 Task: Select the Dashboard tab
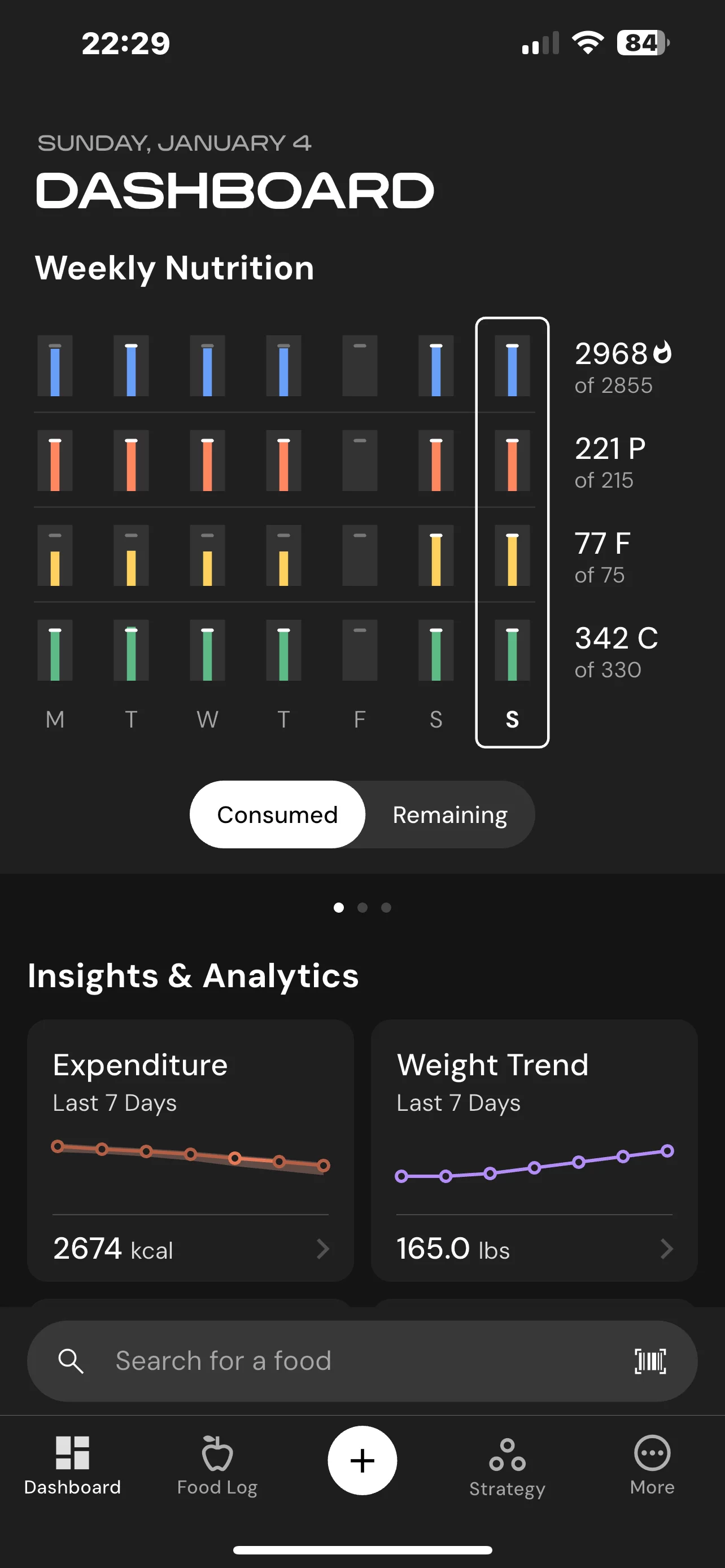[x=72, y=1465]
